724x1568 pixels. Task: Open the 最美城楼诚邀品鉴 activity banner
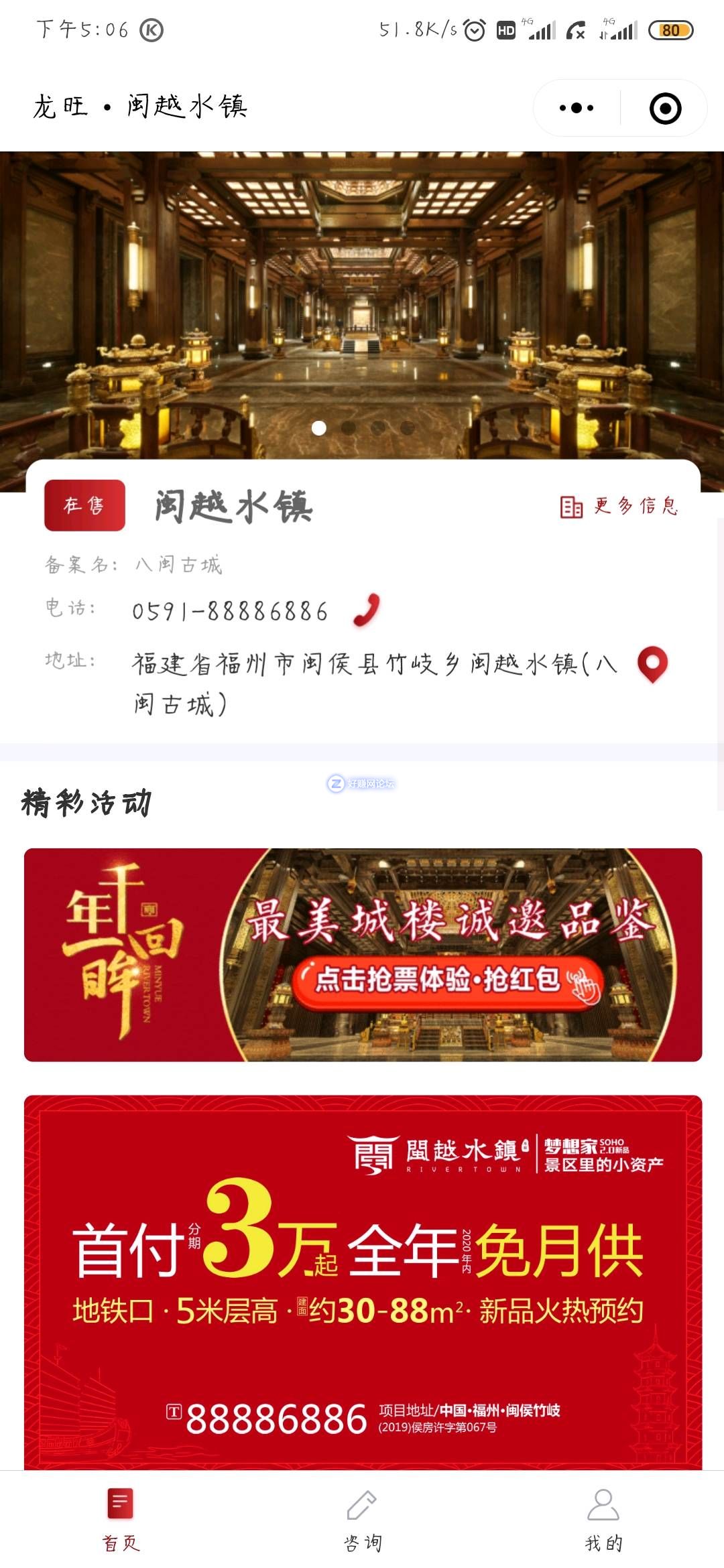tap(363, 954)
